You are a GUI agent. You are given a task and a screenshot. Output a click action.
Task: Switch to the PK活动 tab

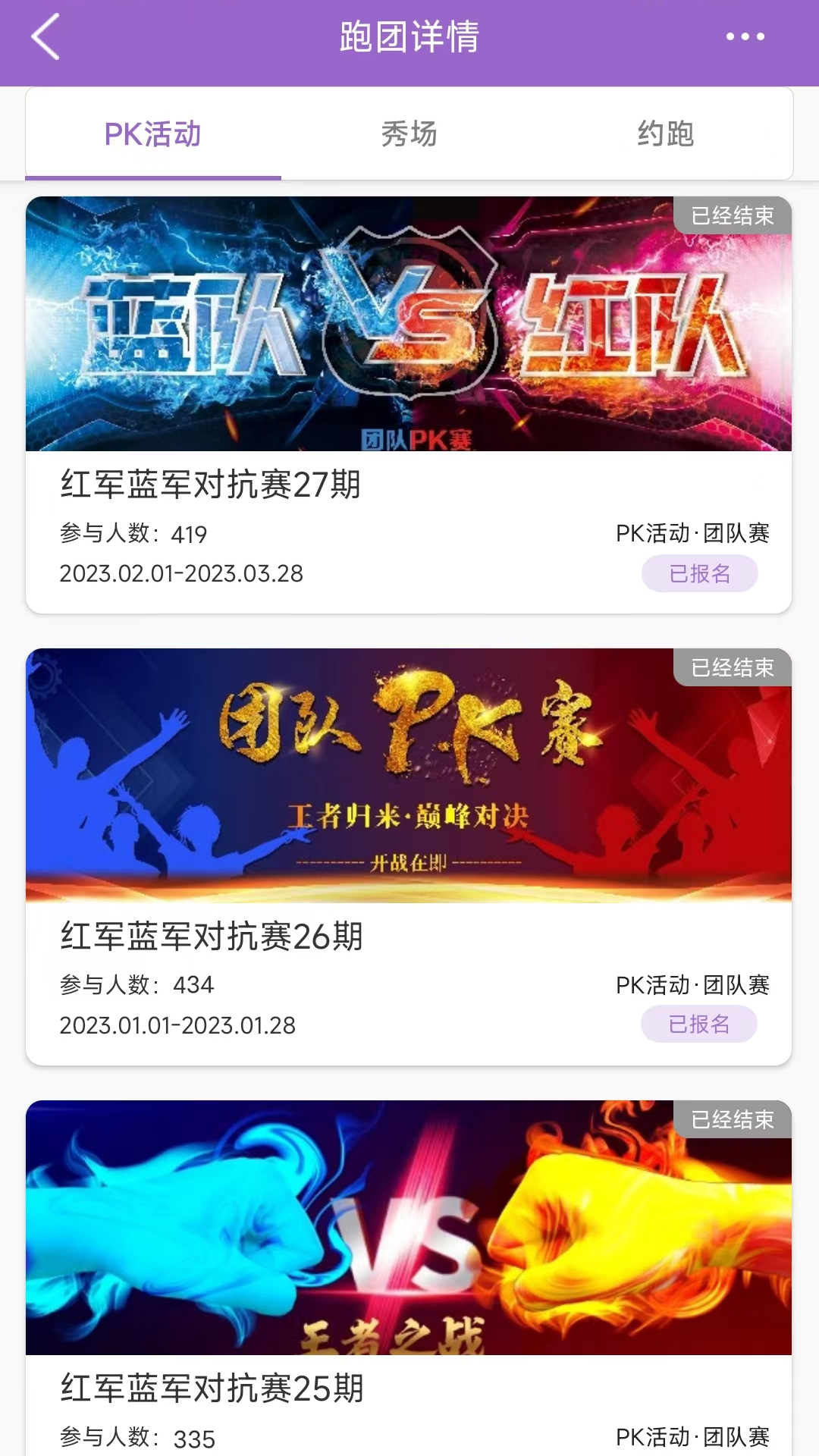click(x=151, y=133)
